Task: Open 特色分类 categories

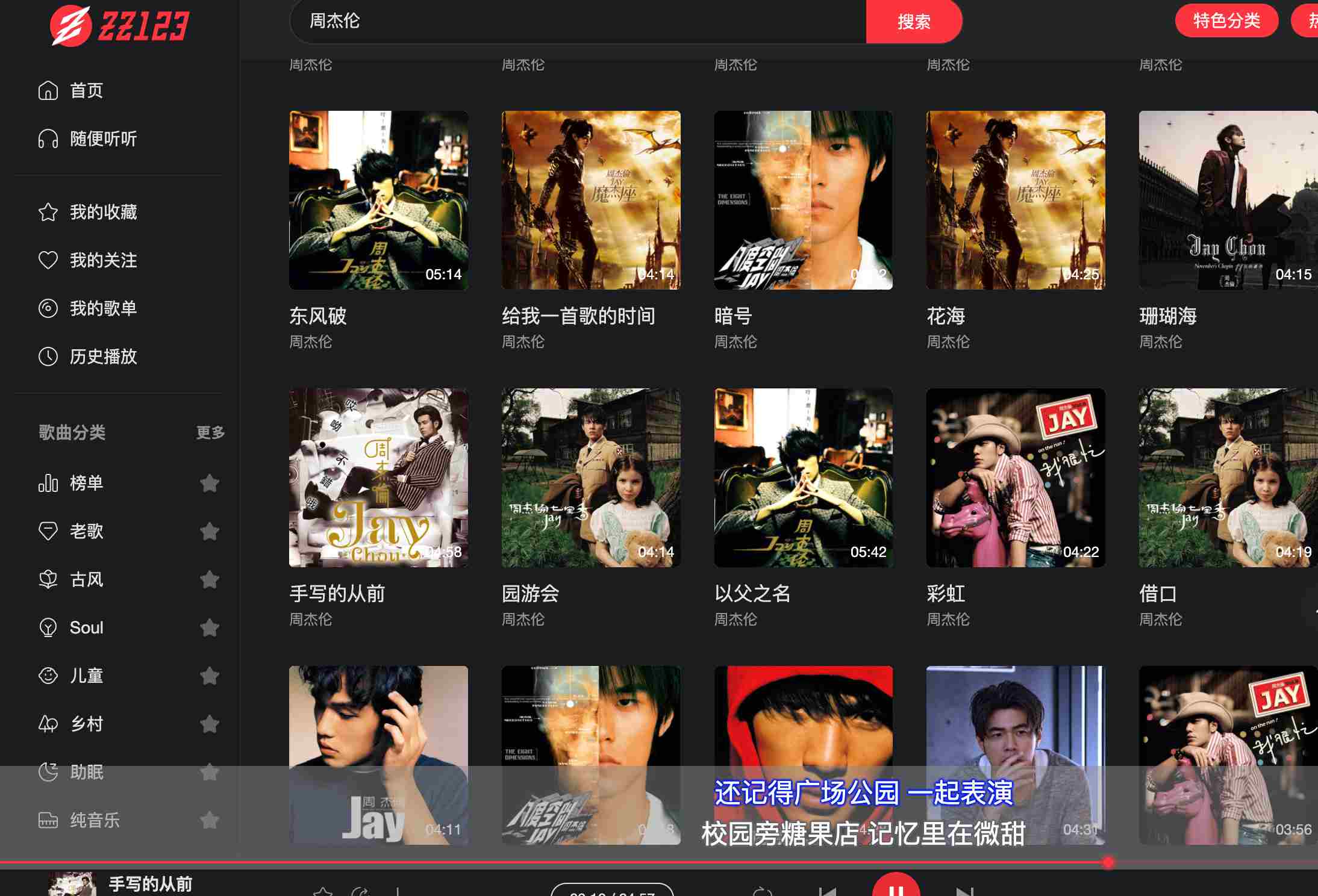Action: [x=1226, y=21]
